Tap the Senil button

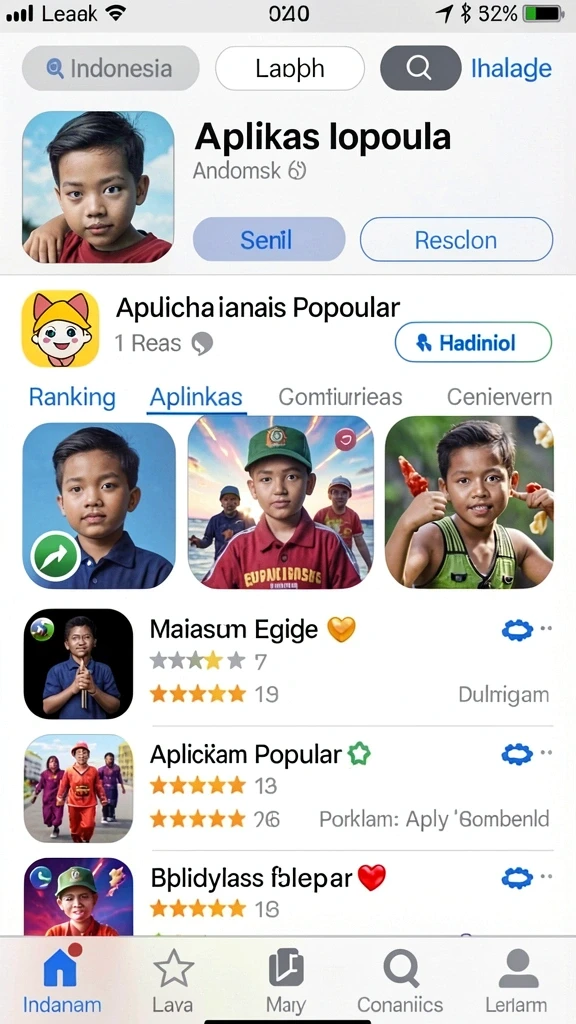(x=269, y=240)
